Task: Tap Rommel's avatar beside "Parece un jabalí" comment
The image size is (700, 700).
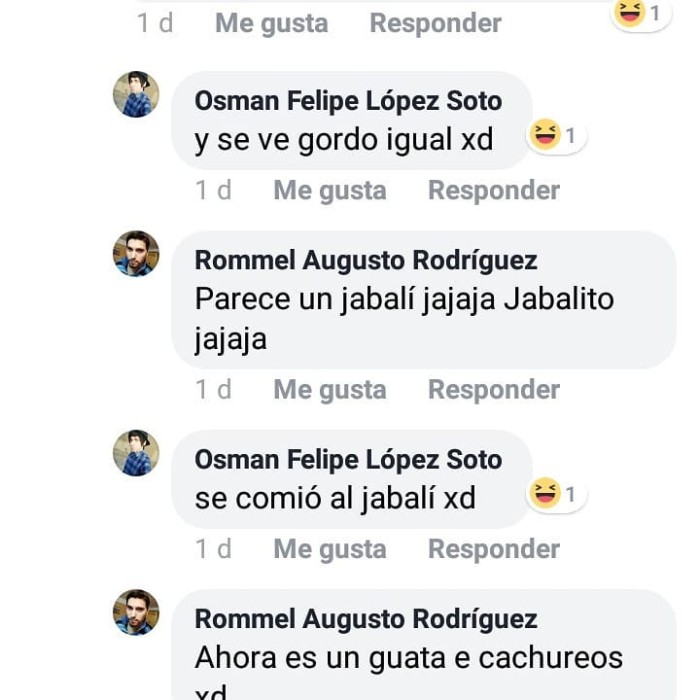Action: point(136,253)
